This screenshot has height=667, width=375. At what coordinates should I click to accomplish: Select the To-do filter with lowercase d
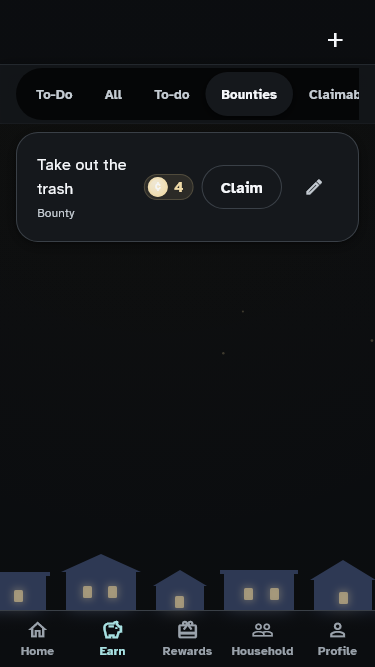[x=171, y=94]
